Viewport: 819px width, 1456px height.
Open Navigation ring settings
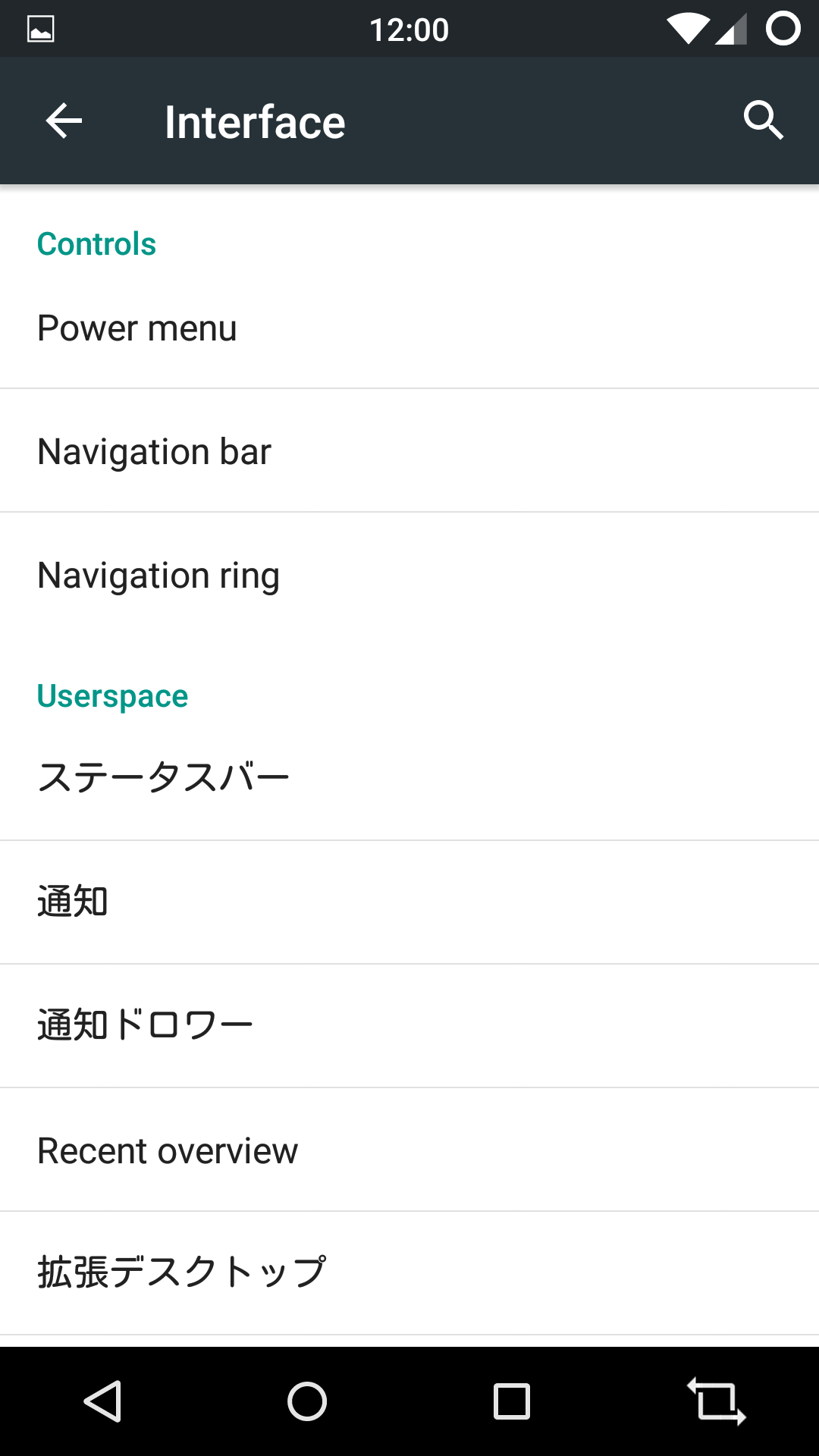point(409,574)
